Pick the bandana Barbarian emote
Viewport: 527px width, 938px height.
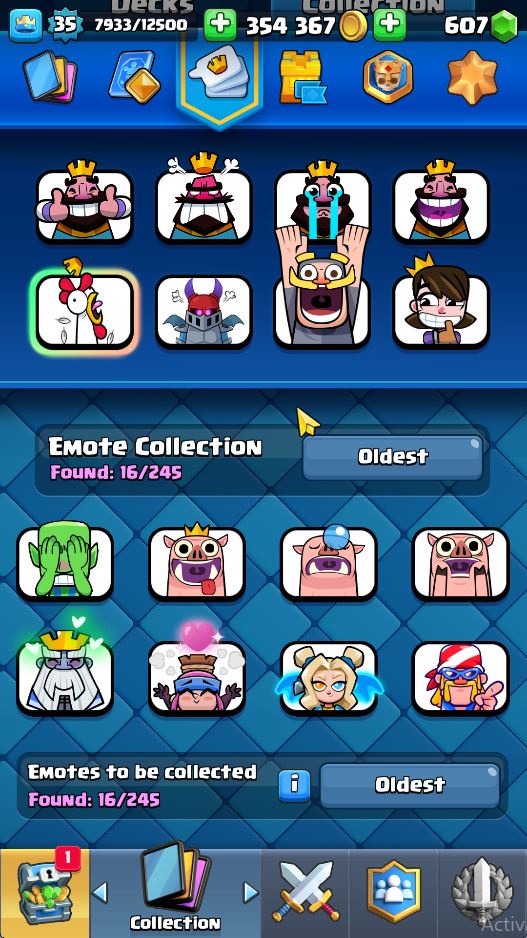(x=460, y=679)
